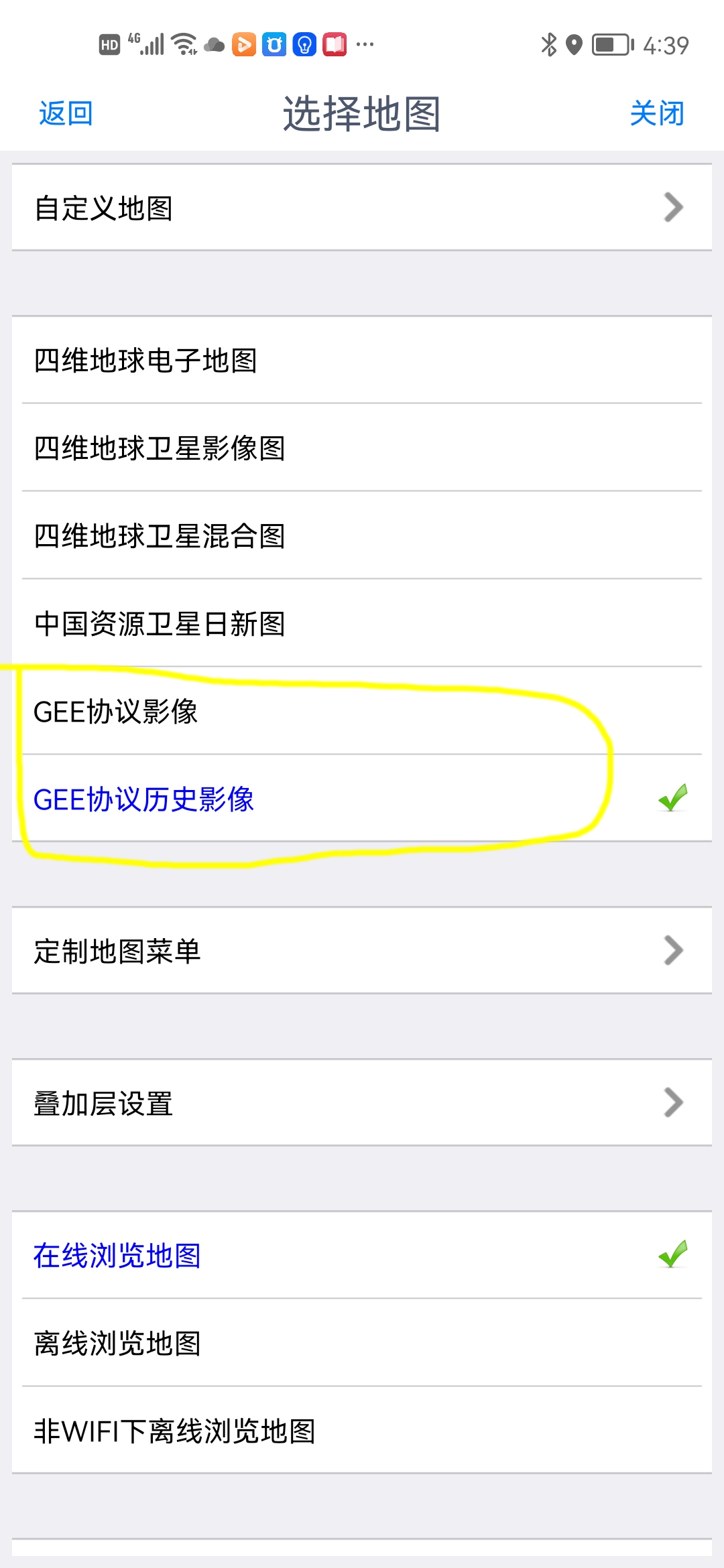Tap 返回 to go back
724x1568 pixels.
click(66, 113)
